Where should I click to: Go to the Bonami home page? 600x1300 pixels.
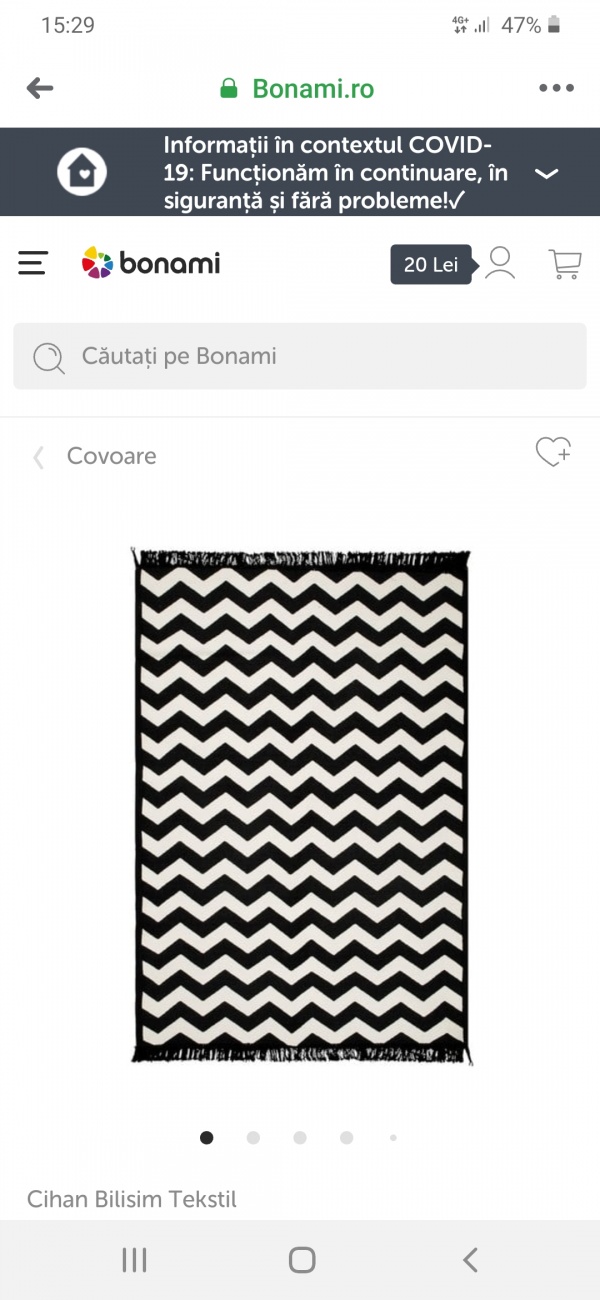tap(151, 263)
